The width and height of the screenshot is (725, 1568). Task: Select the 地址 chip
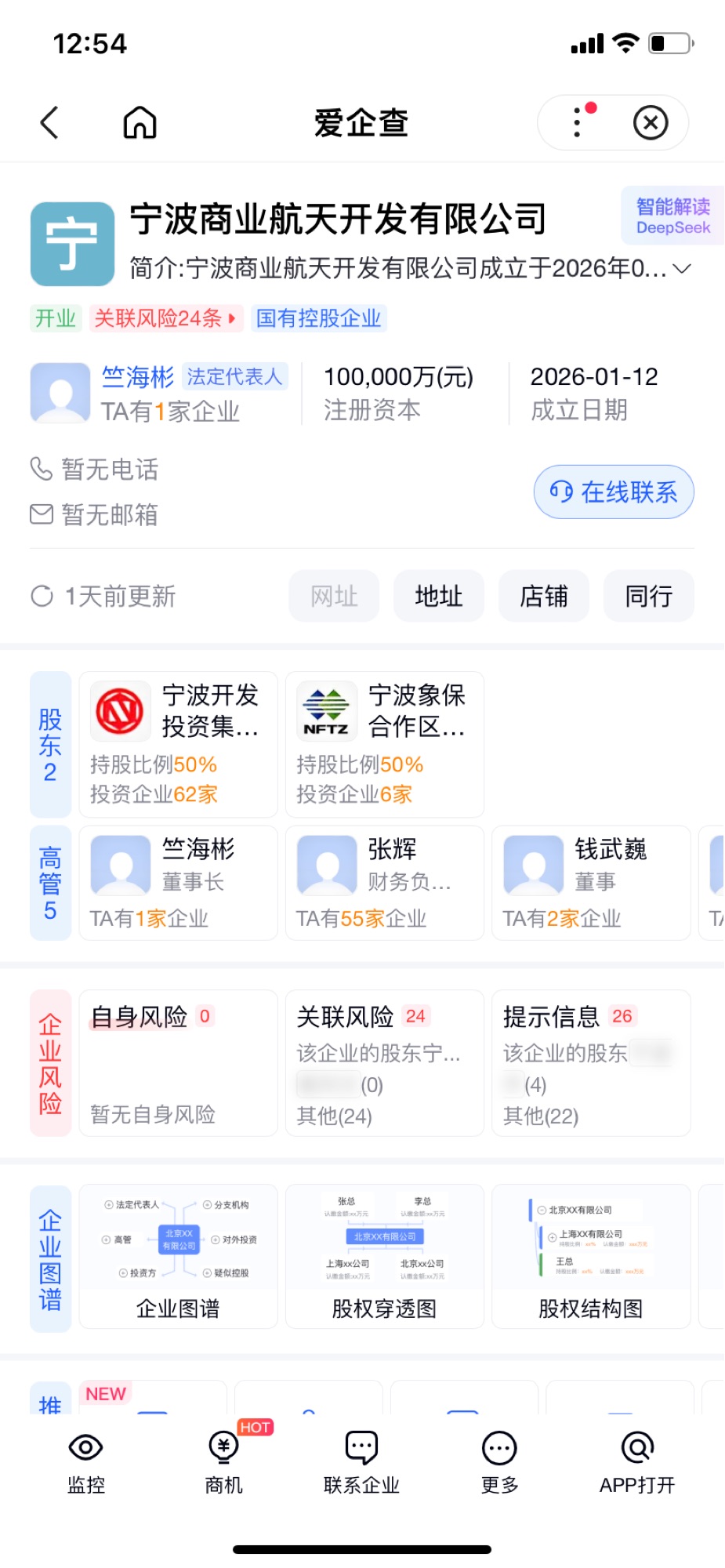pyautogui.click(x=438, y=597)
